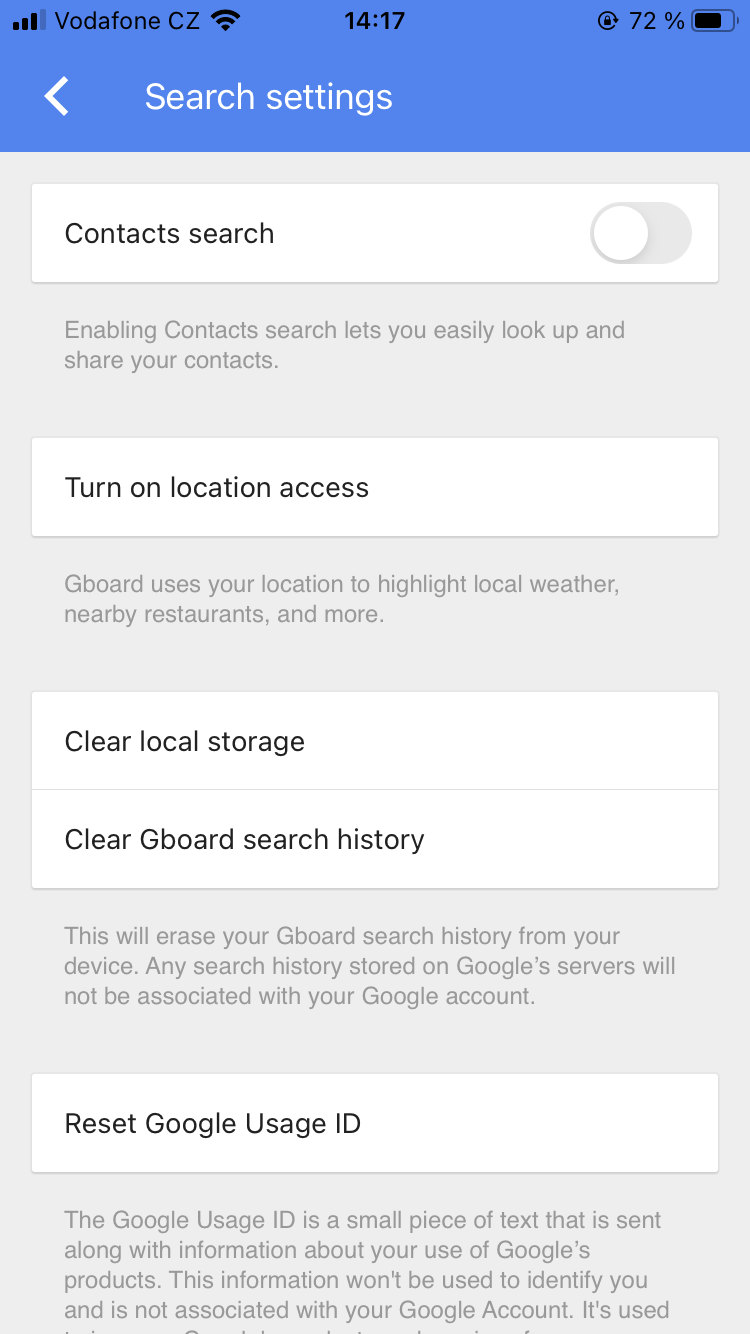Go back from Search settings
The image size is (750, 1334).
click(x=58, y=97)
